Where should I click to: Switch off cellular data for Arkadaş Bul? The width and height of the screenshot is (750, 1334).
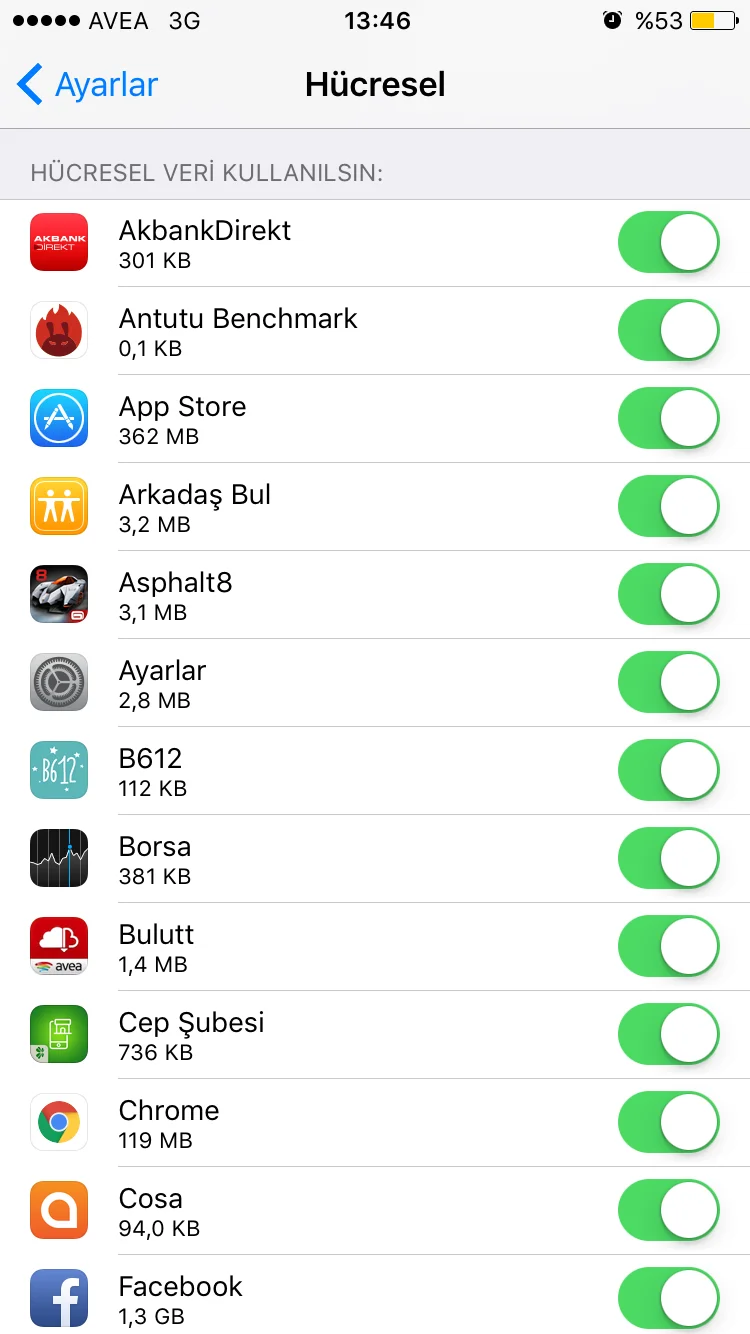coord(668,507)
